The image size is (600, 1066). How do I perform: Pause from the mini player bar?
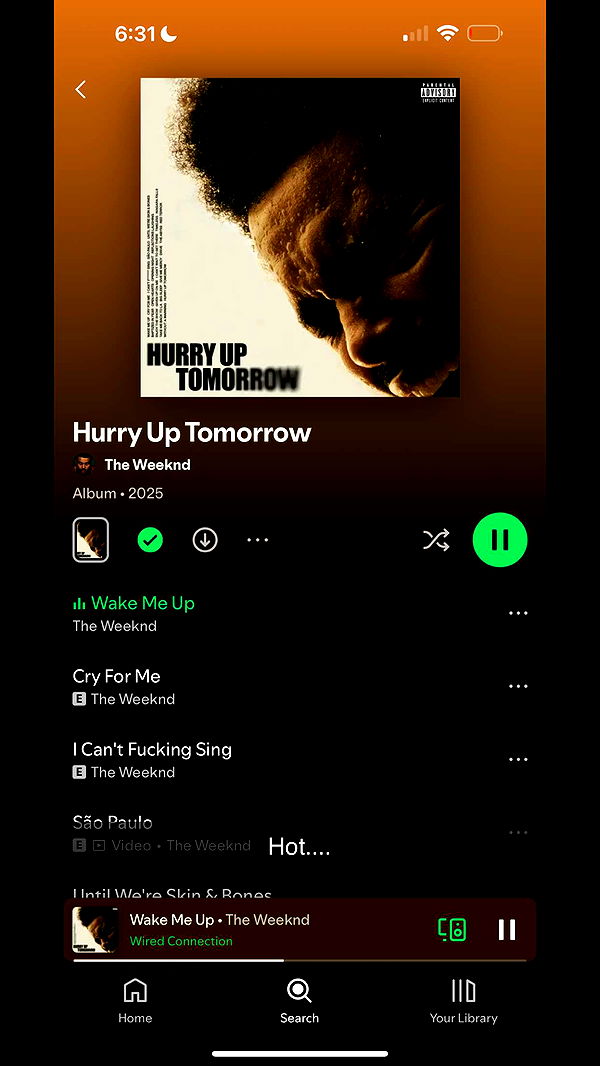[507, 930]
